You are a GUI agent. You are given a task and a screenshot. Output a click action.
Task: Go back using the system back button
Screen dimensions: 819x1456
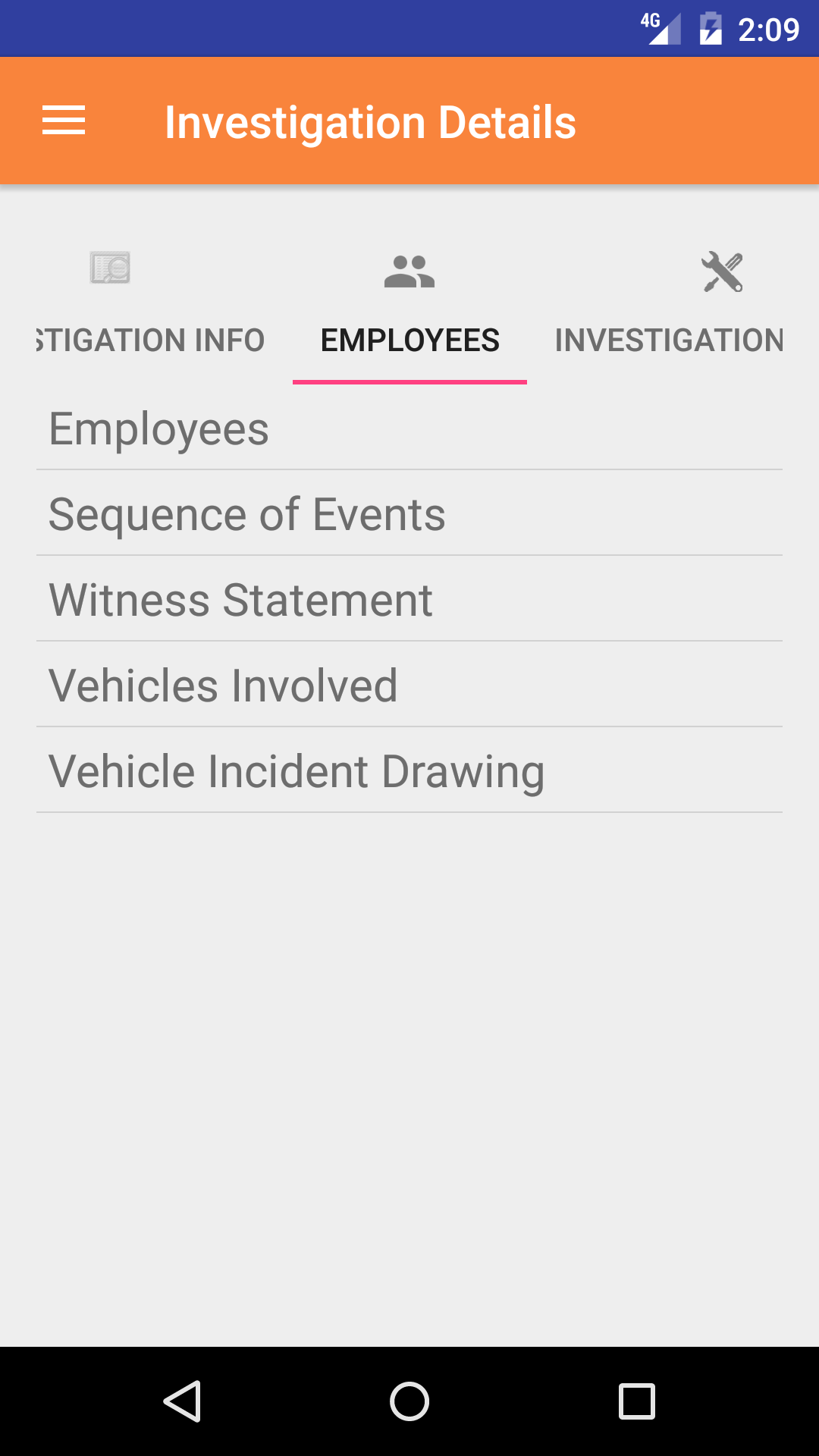click(x=182, y=1401)
